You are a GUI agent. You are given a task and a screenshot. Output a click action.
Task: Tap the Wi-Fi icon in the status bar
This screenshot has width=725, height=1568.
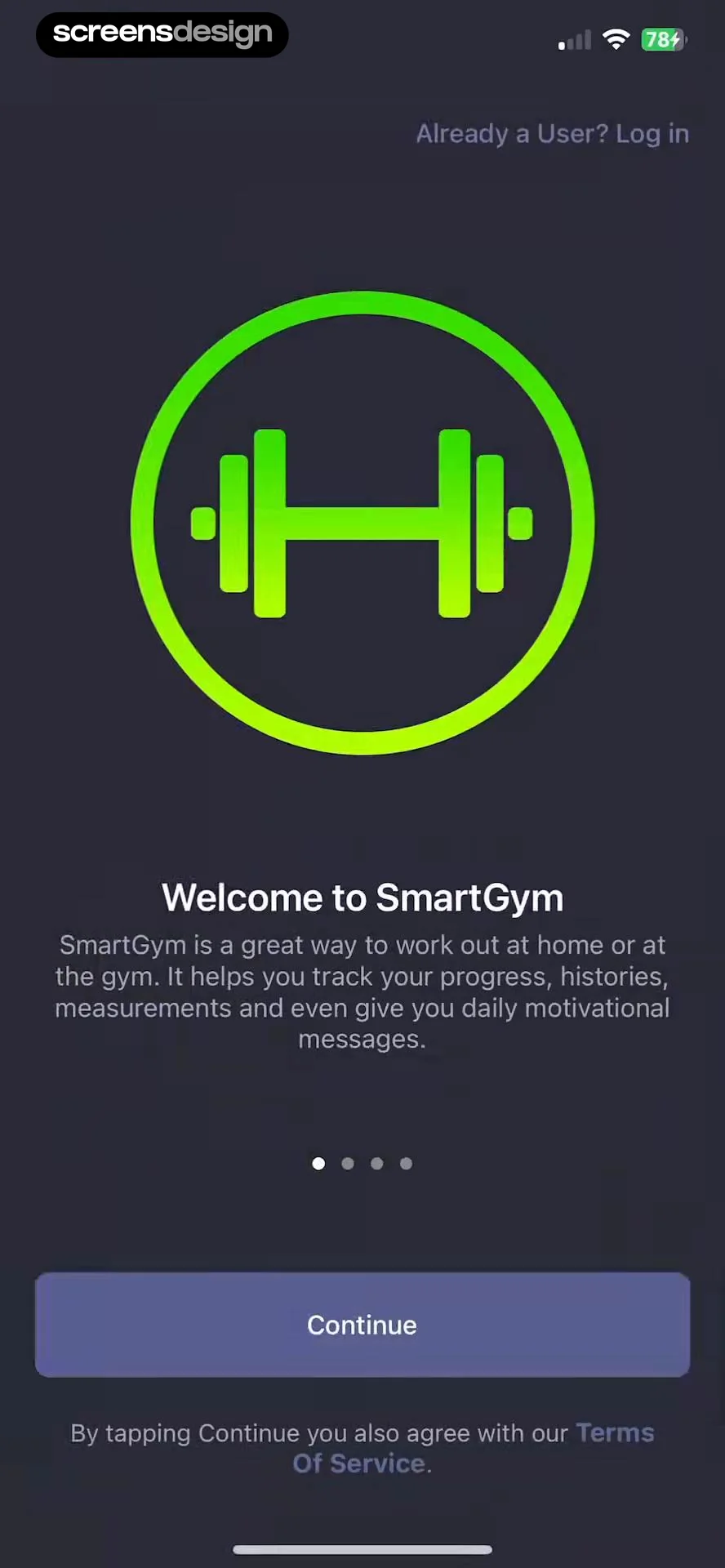tap(616, 39)
